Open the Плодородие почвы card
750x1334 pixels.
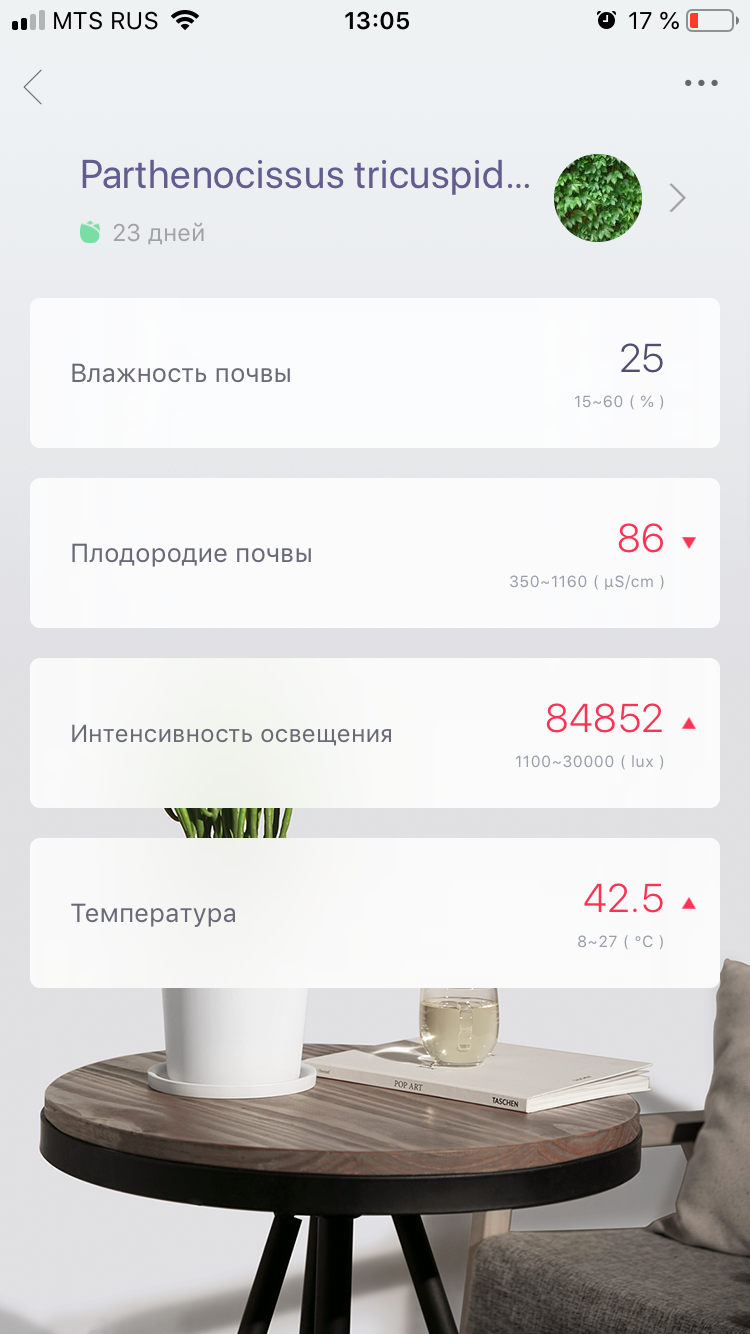click(x=374, y=553)
